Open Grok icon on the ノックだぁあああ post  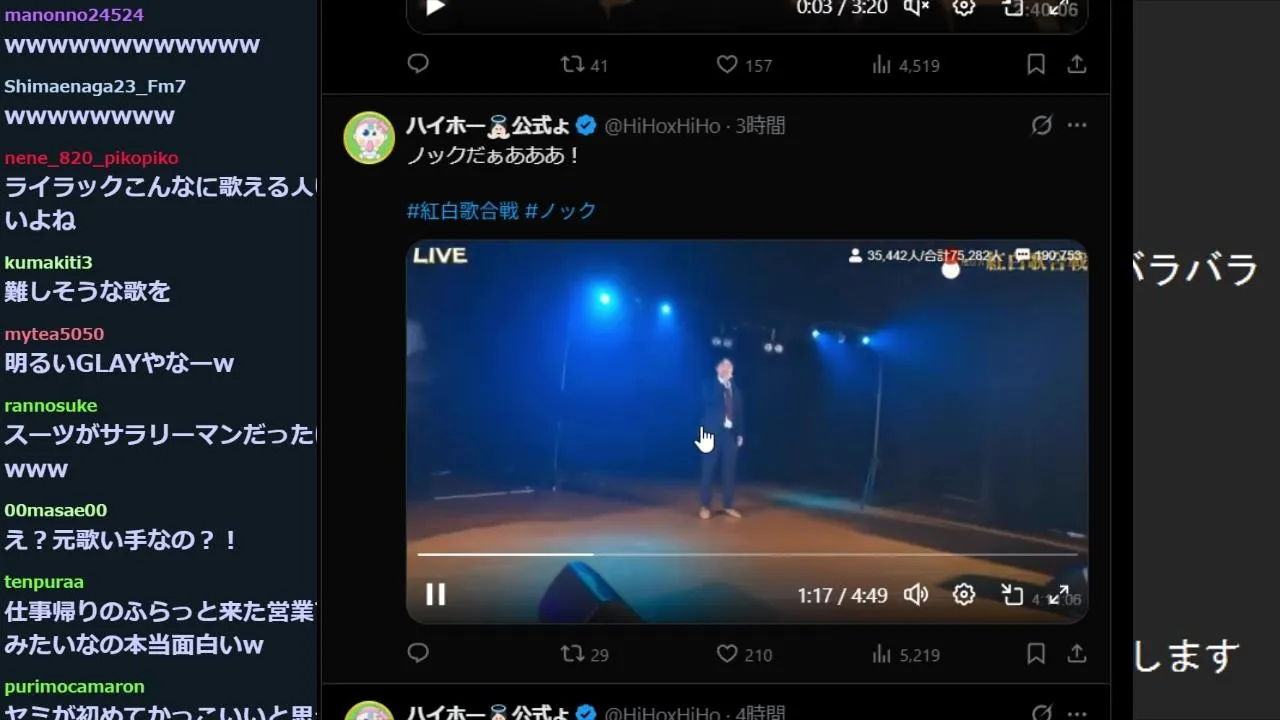coord(1041,125)
